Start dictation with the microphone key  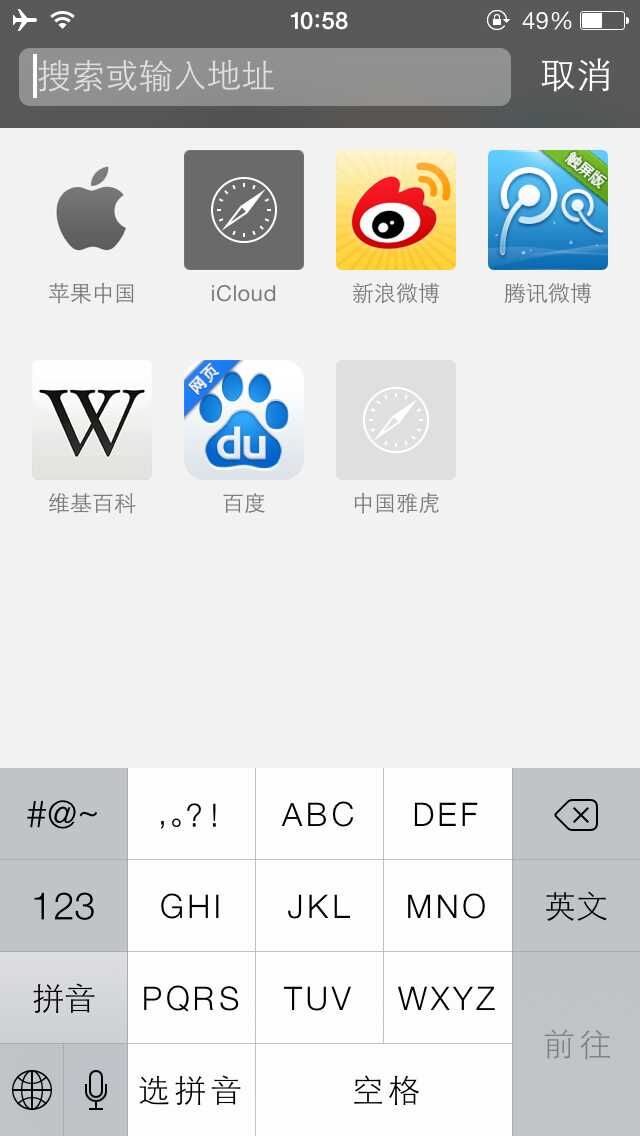point(96,1090)
